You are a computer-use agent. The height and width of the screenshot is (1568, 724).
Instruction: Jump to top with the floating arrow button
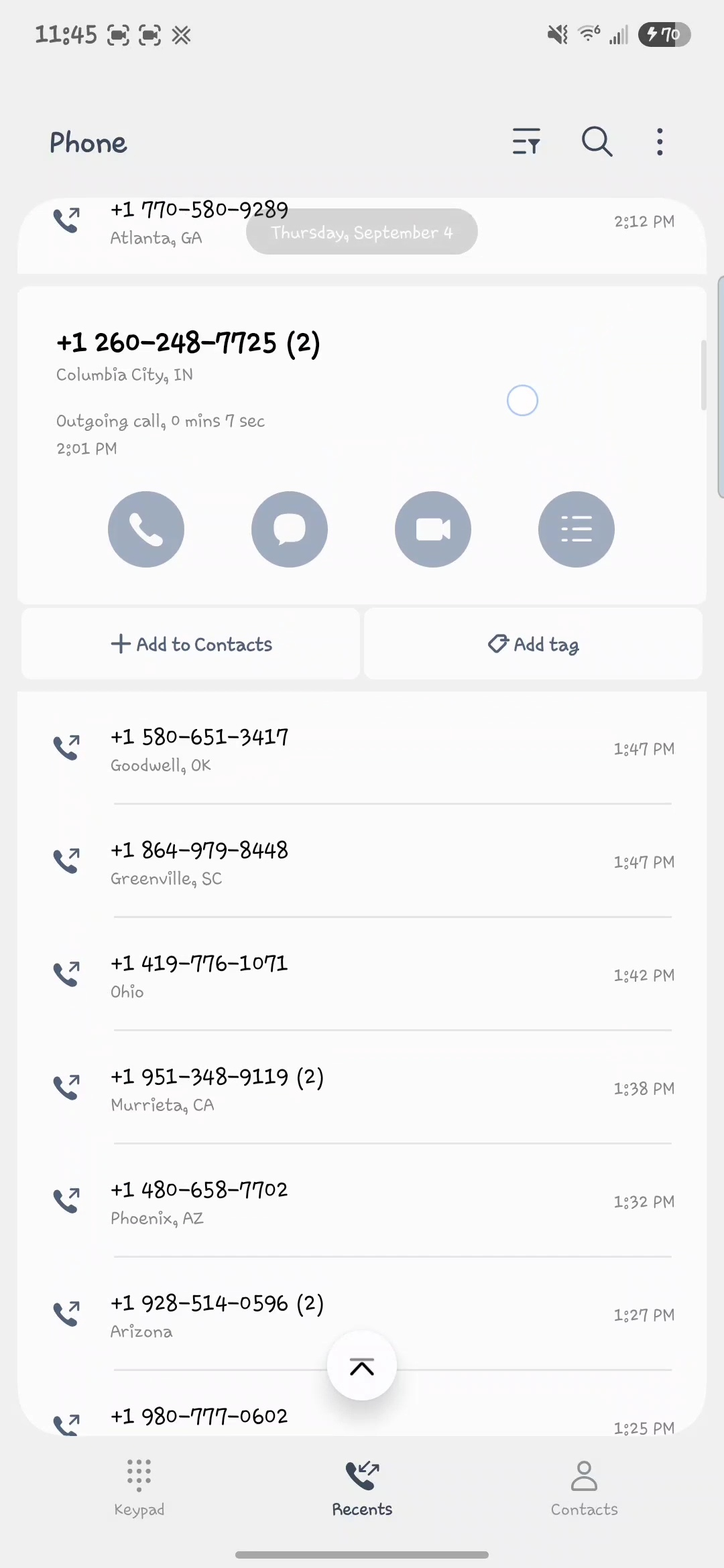click(362, 1366)
